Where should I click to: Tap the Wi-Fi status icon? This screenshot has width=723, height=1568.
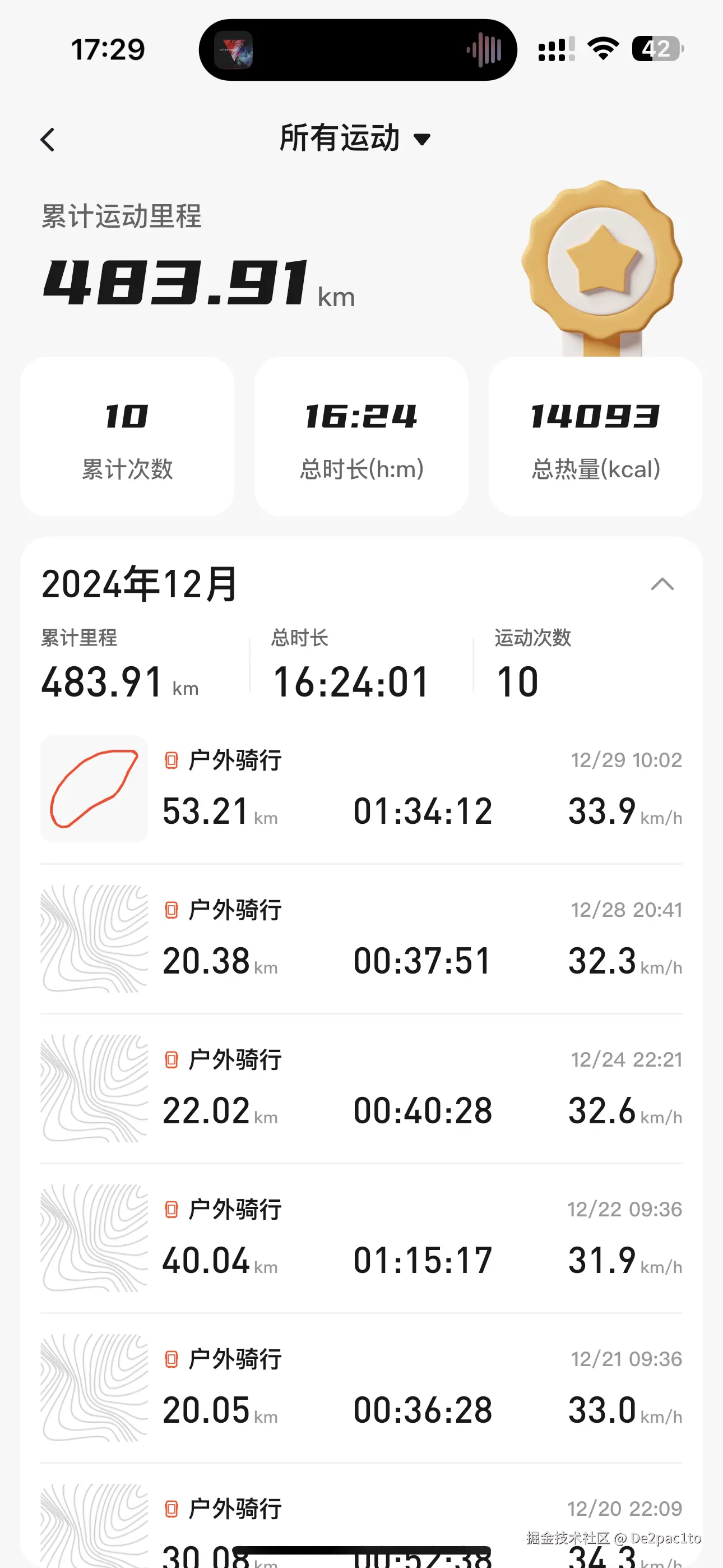point(601,50)
